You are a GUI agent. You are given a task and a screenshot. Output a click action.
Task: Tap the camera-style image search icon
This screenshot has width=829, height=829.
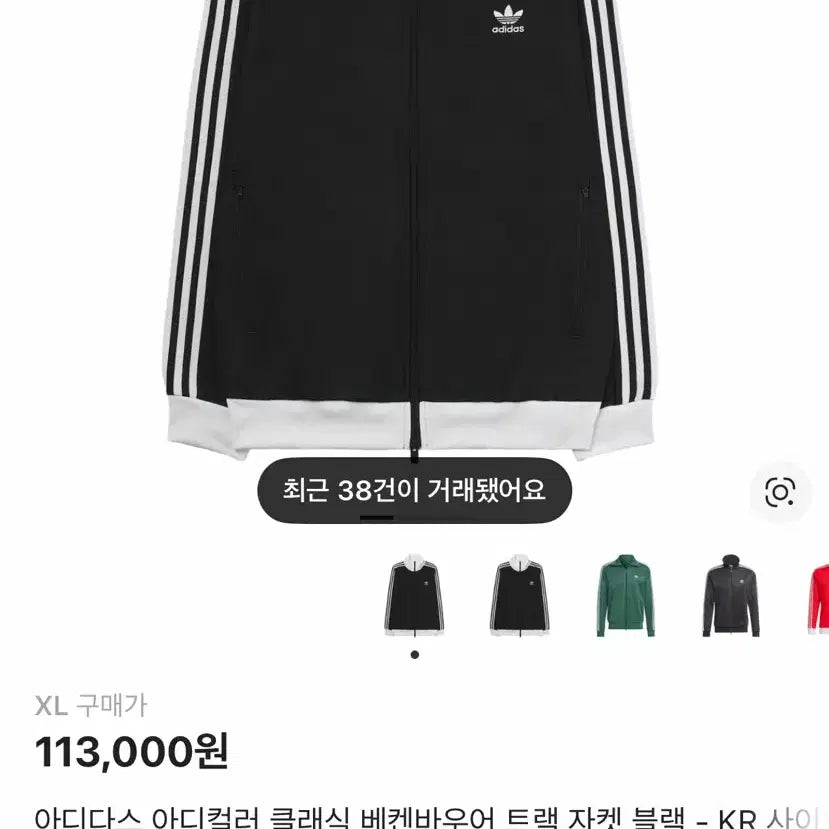pos(779,491)
